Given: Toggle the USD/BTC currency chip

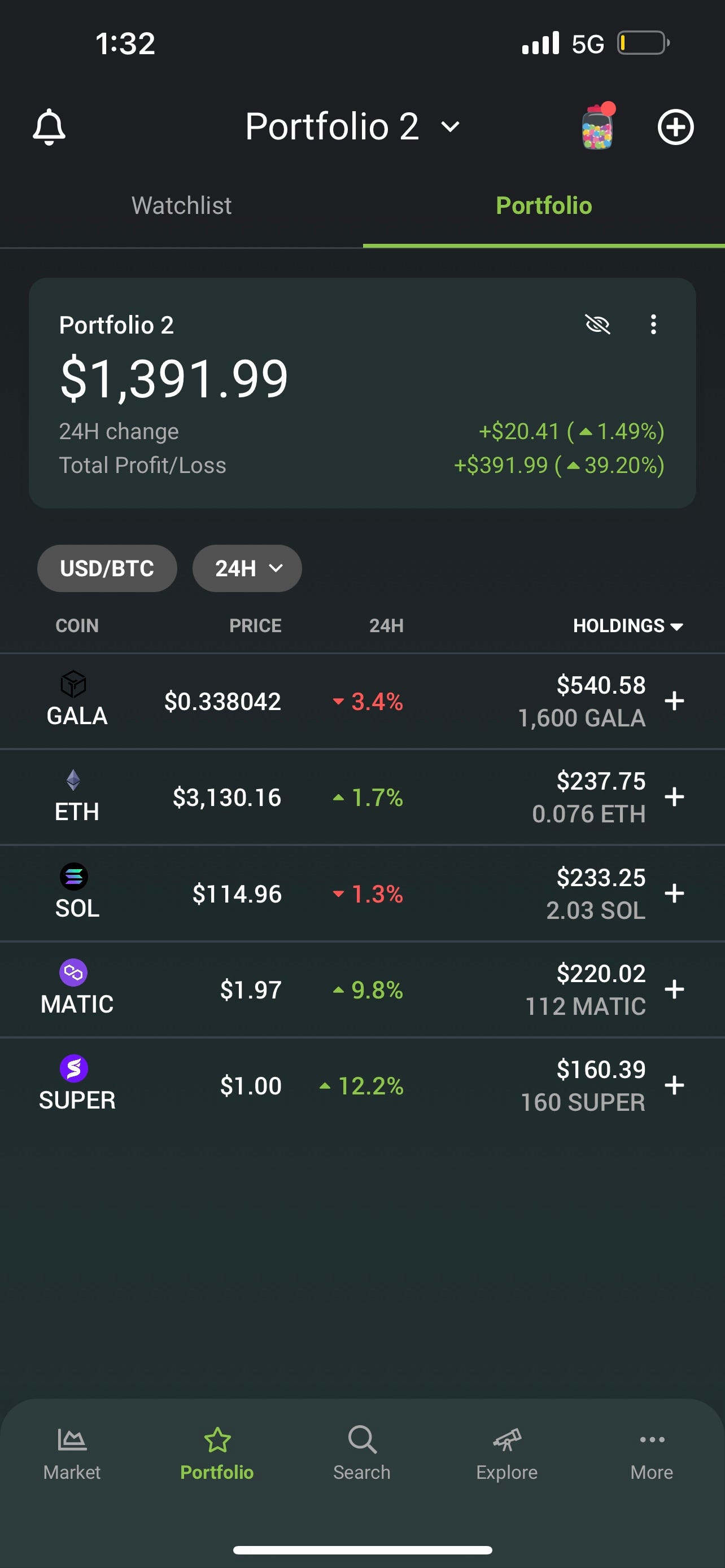Looking at the screenshot, I should click(x=107, y=568).
